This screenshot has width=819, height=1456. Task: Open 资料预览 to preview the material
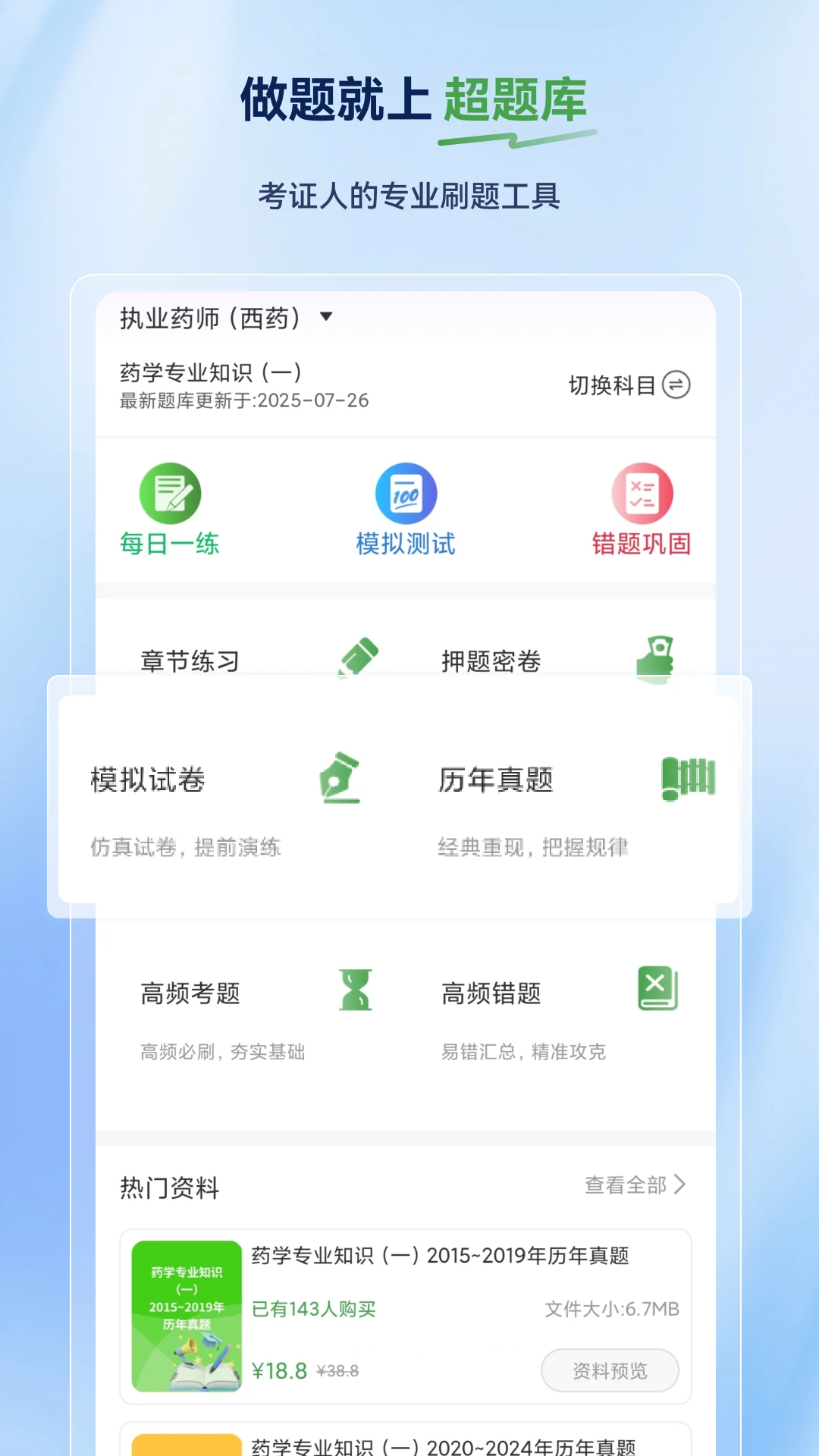[x=609, y=1370]
